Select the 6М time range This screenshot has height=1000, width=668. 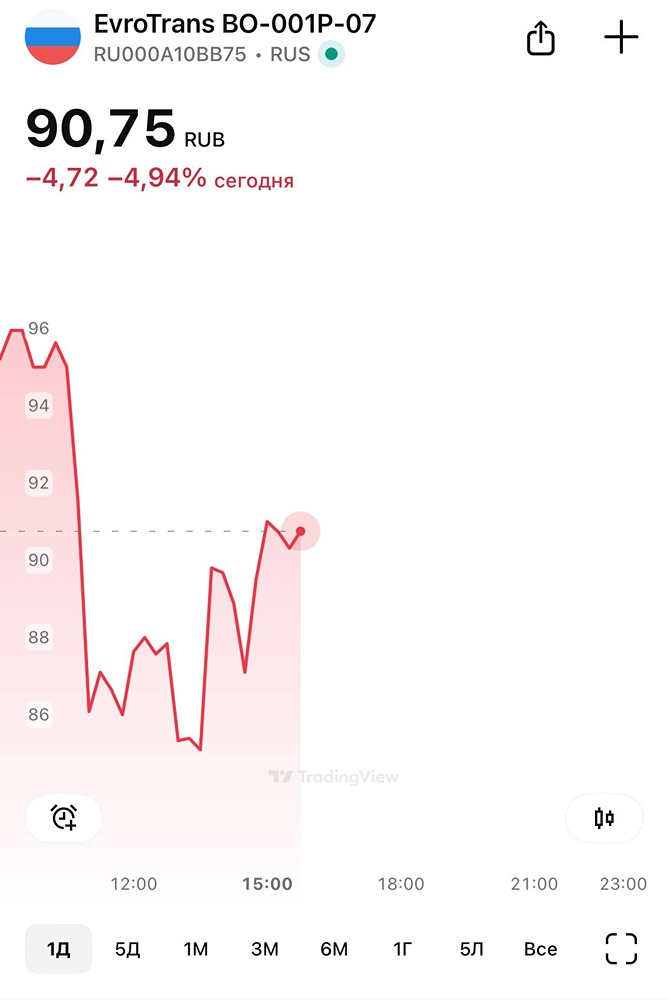click(x=334, y=949)
